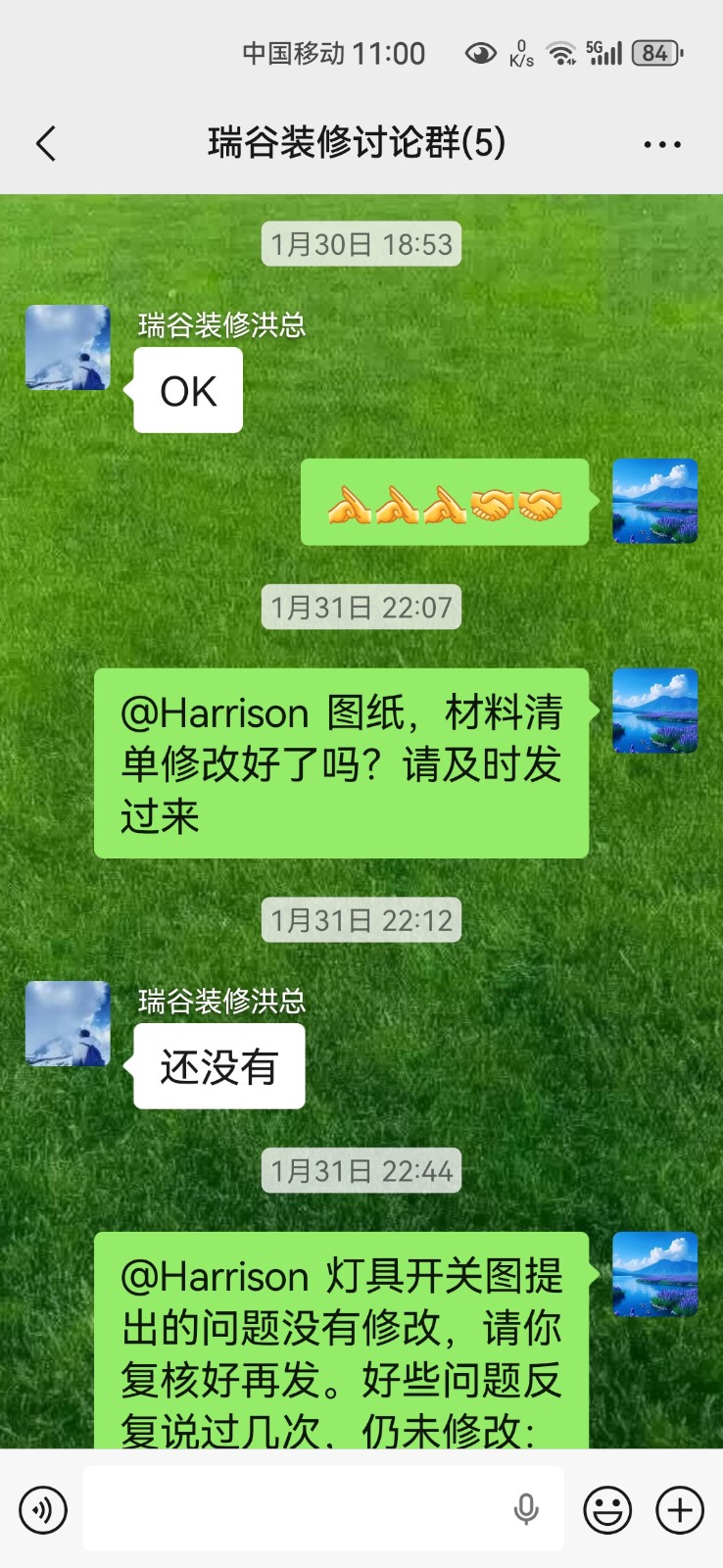Open the emoji sticker panel
723x1568 pixels.
point(607,1510)
